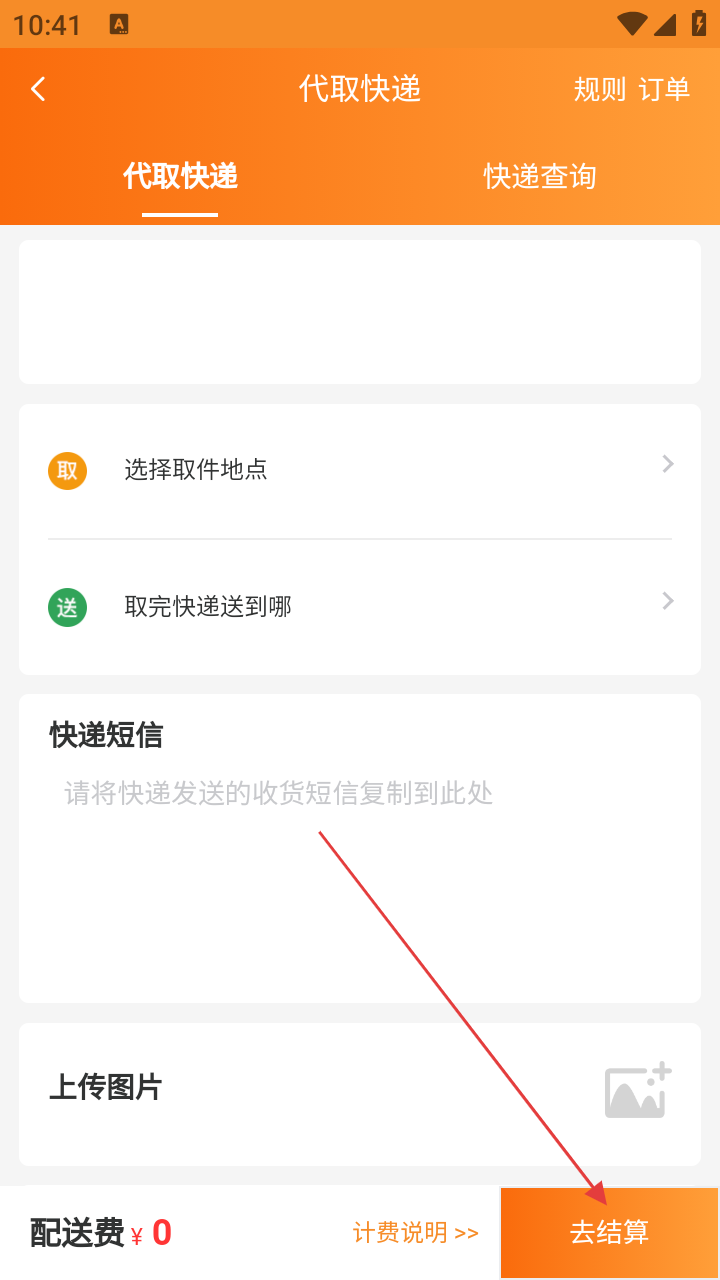720x1280 pixels.
Task: Open 计费说明 fee explanation link
Action: [x=415, y=1233]
